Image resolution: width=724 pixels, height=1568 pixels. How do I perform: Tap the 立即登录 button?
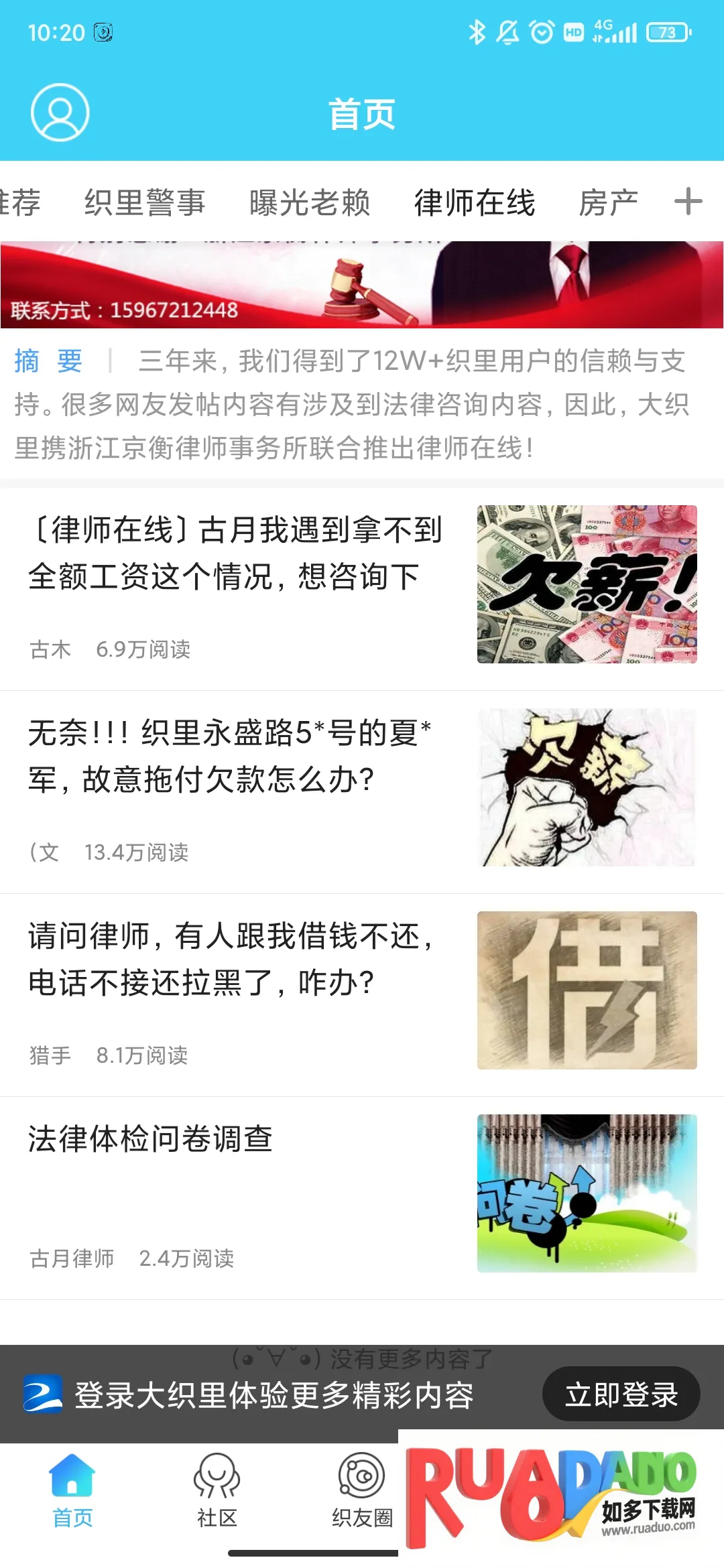[621, 1394]
